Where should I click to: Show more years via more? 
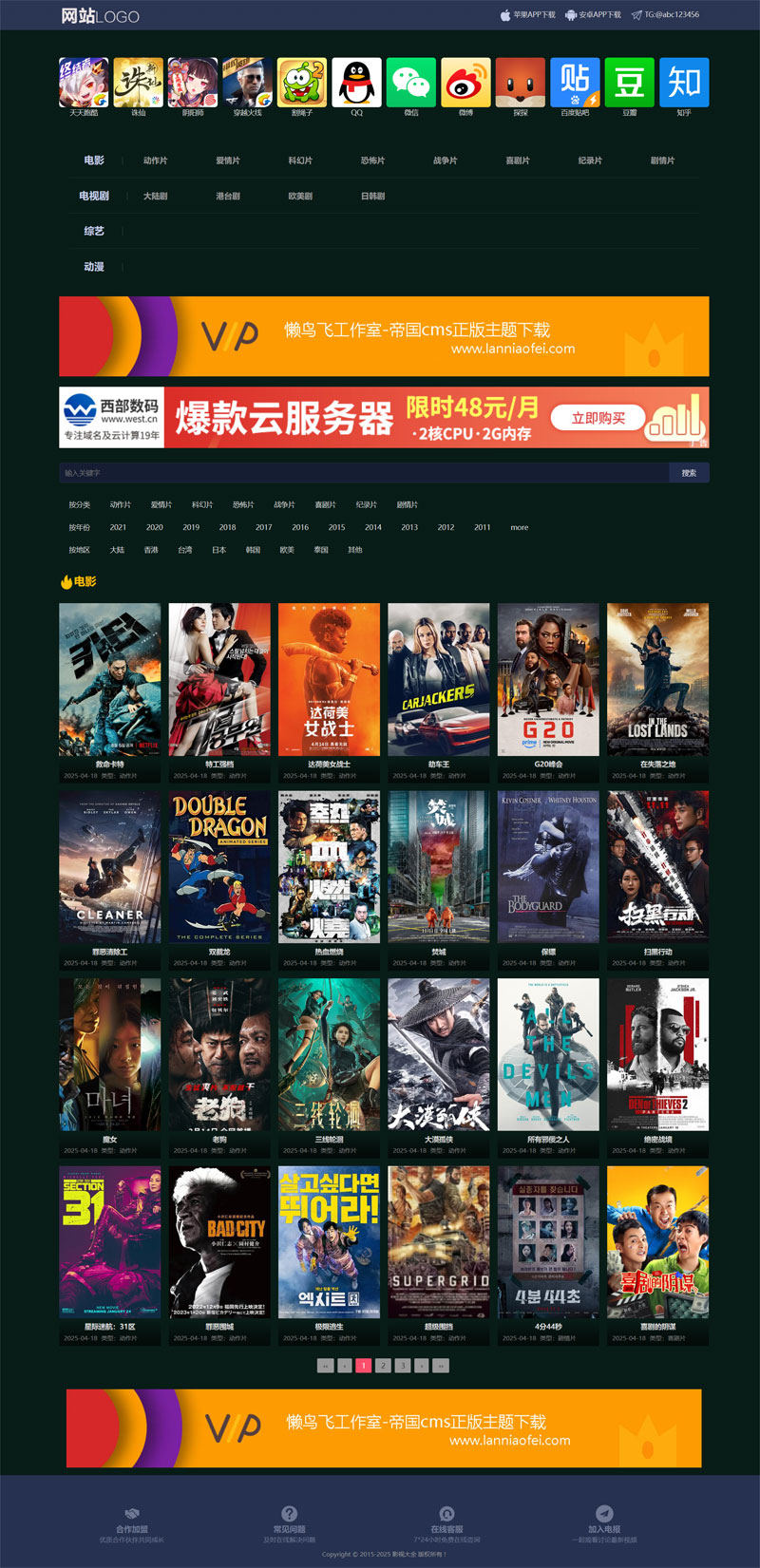click(519, 527)
